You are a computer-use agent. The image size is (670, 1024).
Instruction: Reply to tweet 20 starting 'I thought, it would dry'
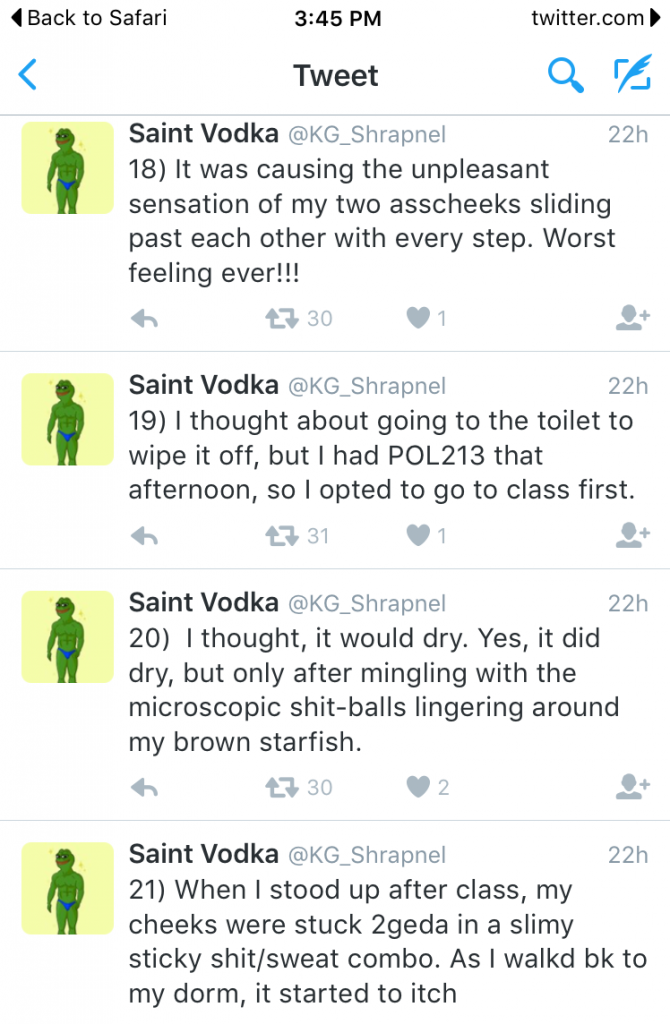tap(145, 788)
